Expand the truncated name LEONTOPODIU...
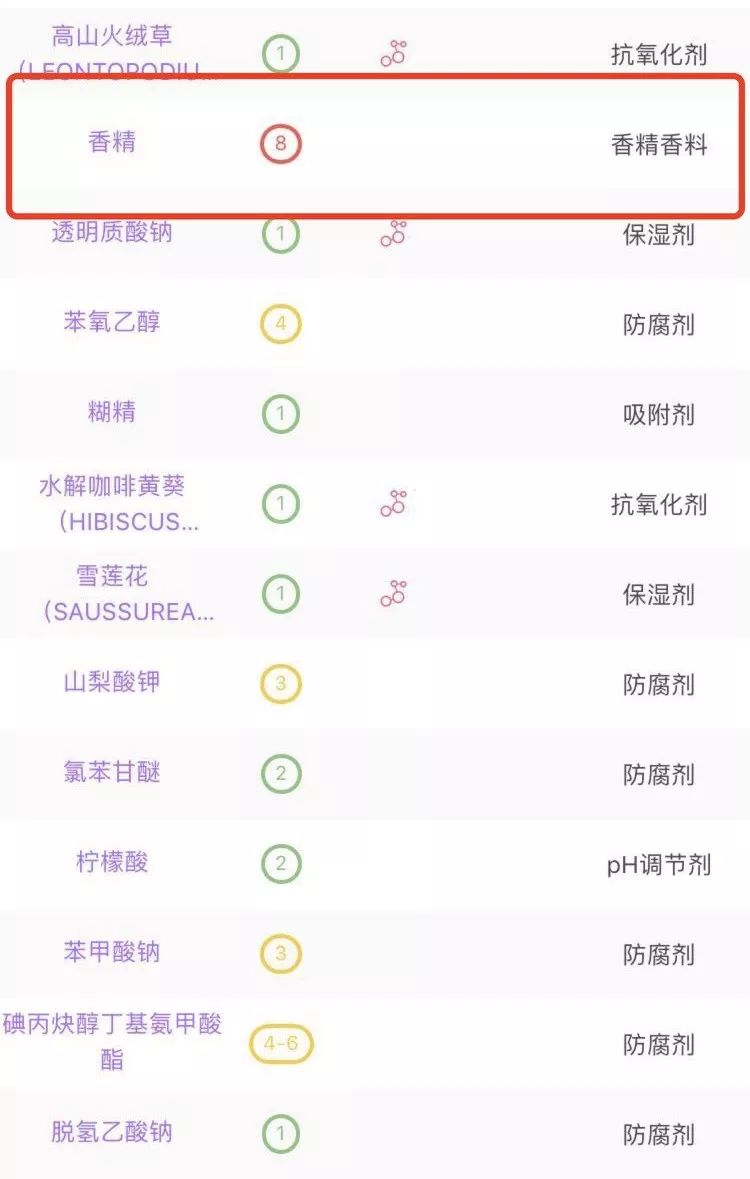The width and height of the screenshot is (750, 1179). click(x=110, y=66)
